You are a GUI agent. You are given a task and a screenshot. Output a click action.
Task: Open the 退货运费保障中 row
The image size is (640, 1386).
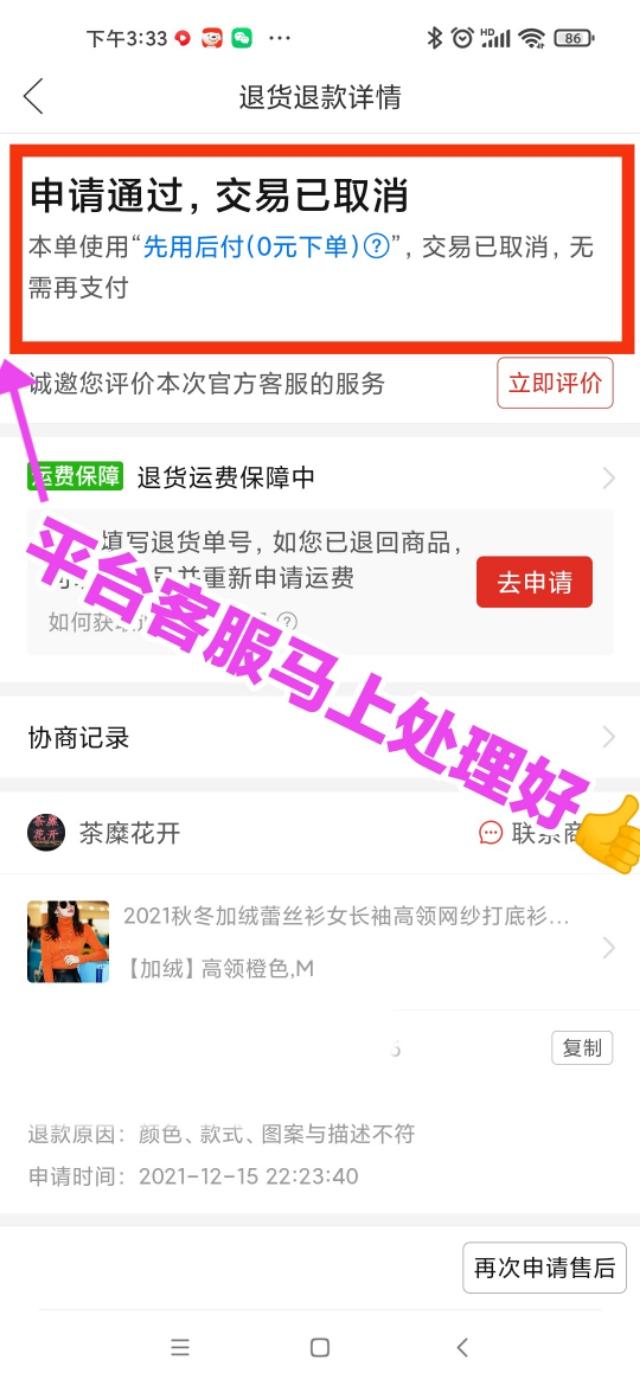[320, 478]
